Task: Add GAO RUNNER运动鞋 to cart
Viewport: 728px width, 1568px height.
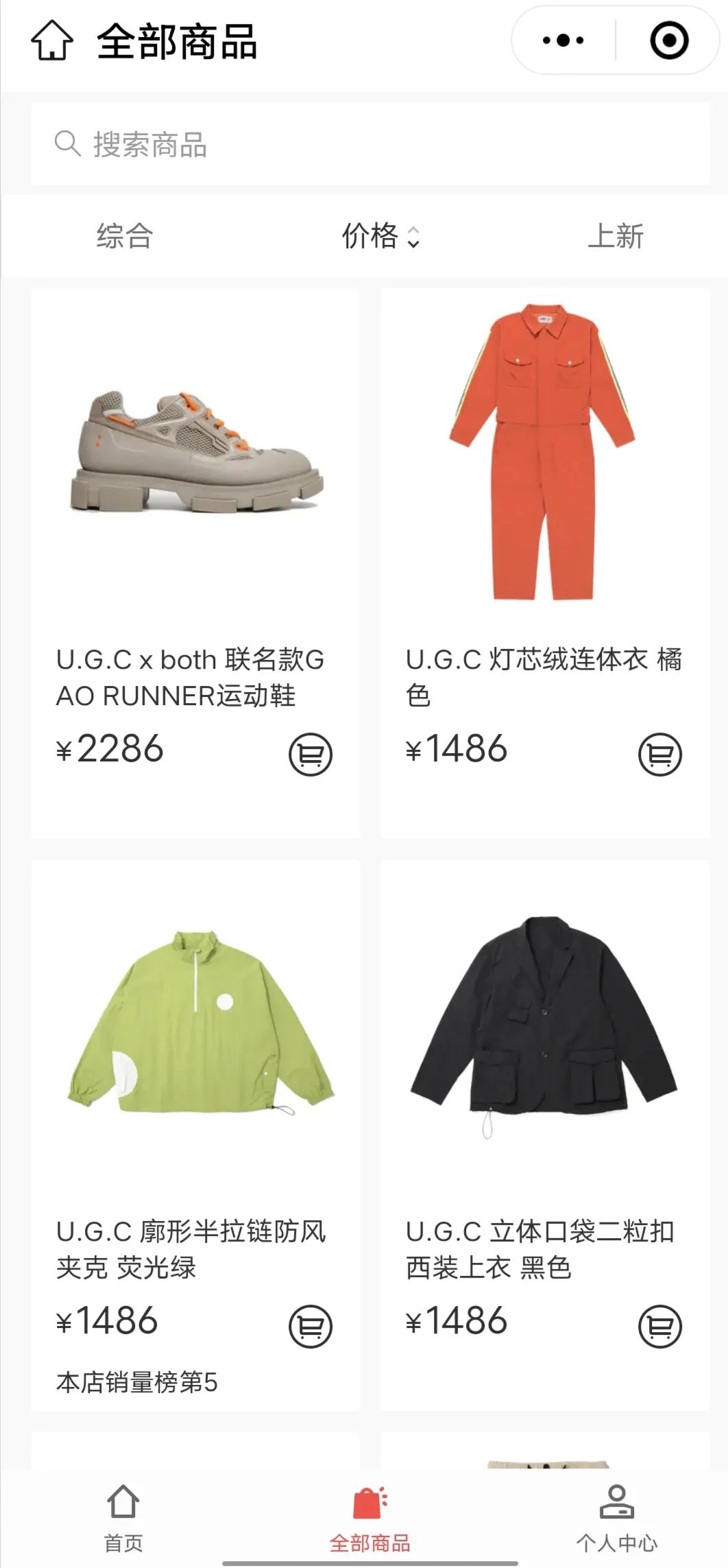Action: pyautogui.click(x=310, y=755)
